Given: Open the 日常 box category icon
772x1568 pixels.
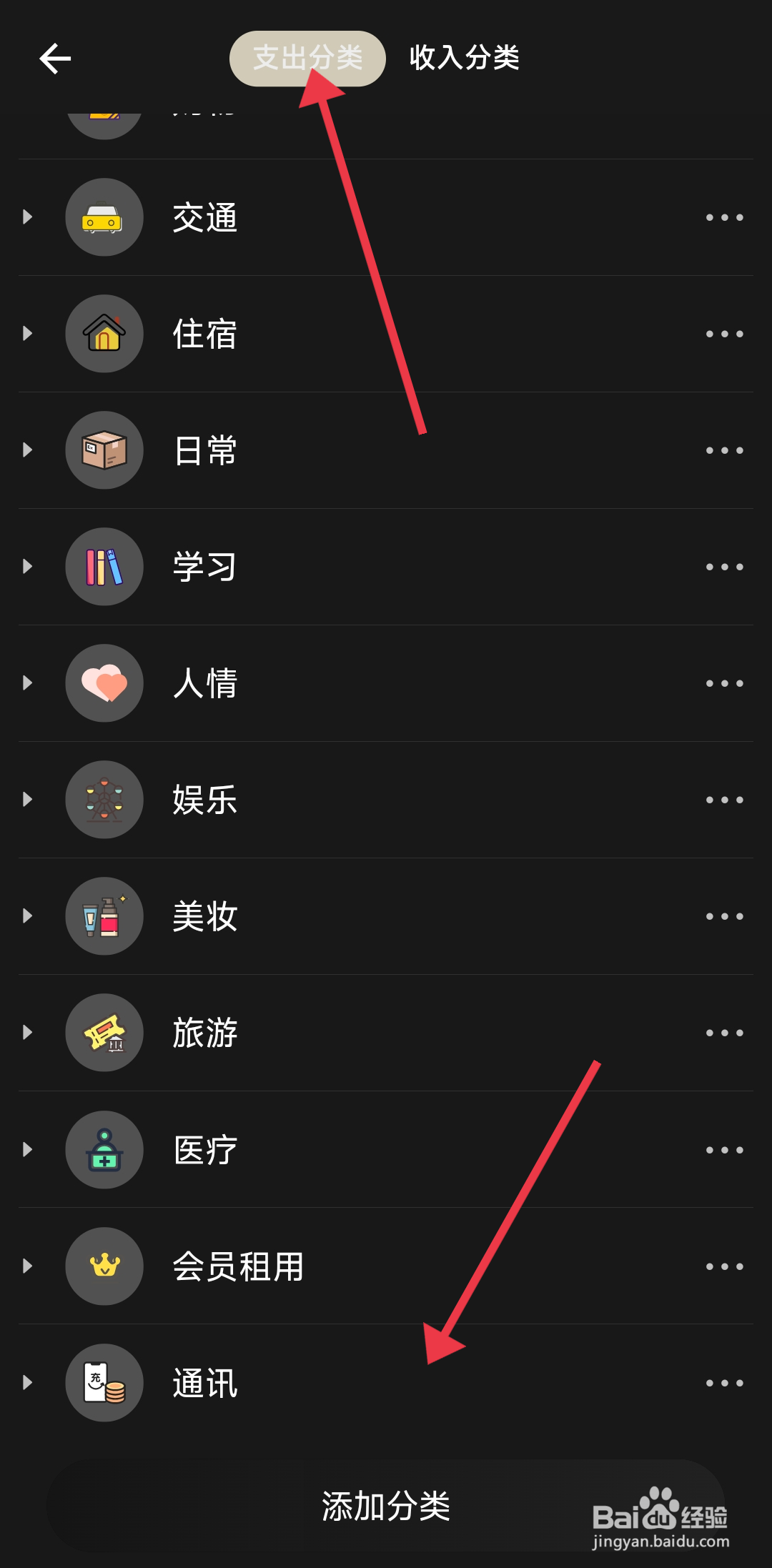Looking at the screenshot, I should point(104,450).
